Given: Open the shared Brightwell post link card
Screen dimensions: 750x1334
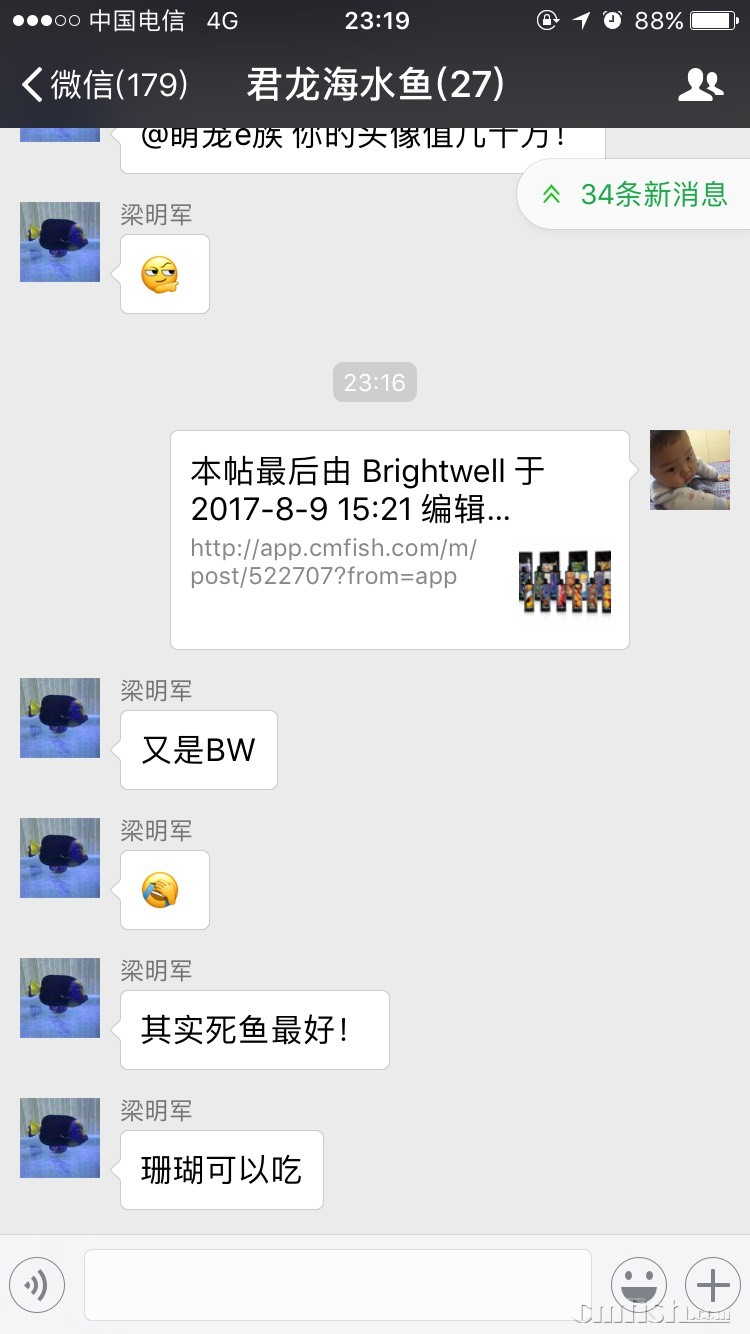Looking at the screenshot, I should pyautogui.click(x=399, y=539).
